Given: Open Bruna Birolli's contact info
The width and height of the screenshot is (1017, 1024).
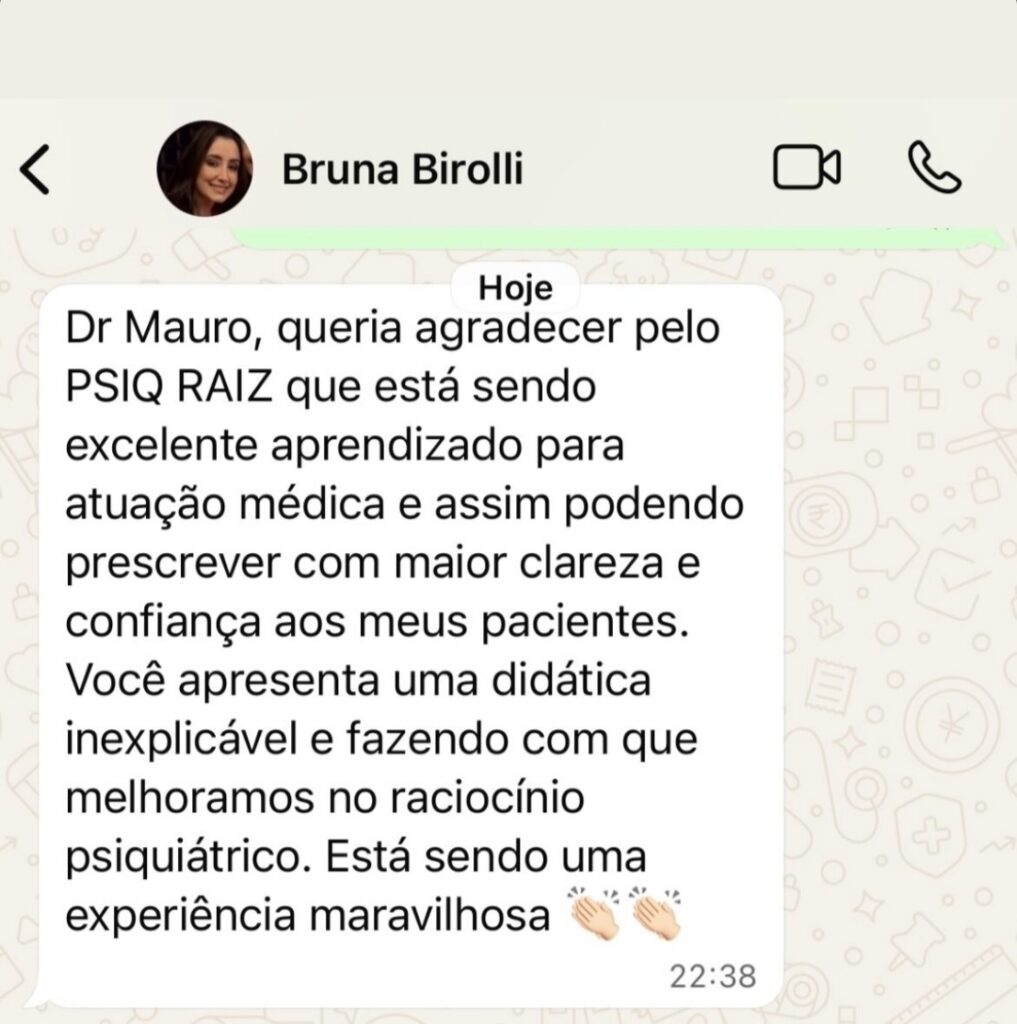Looking at the screenshot, I should pyautogui.click(x=402, y=169).
